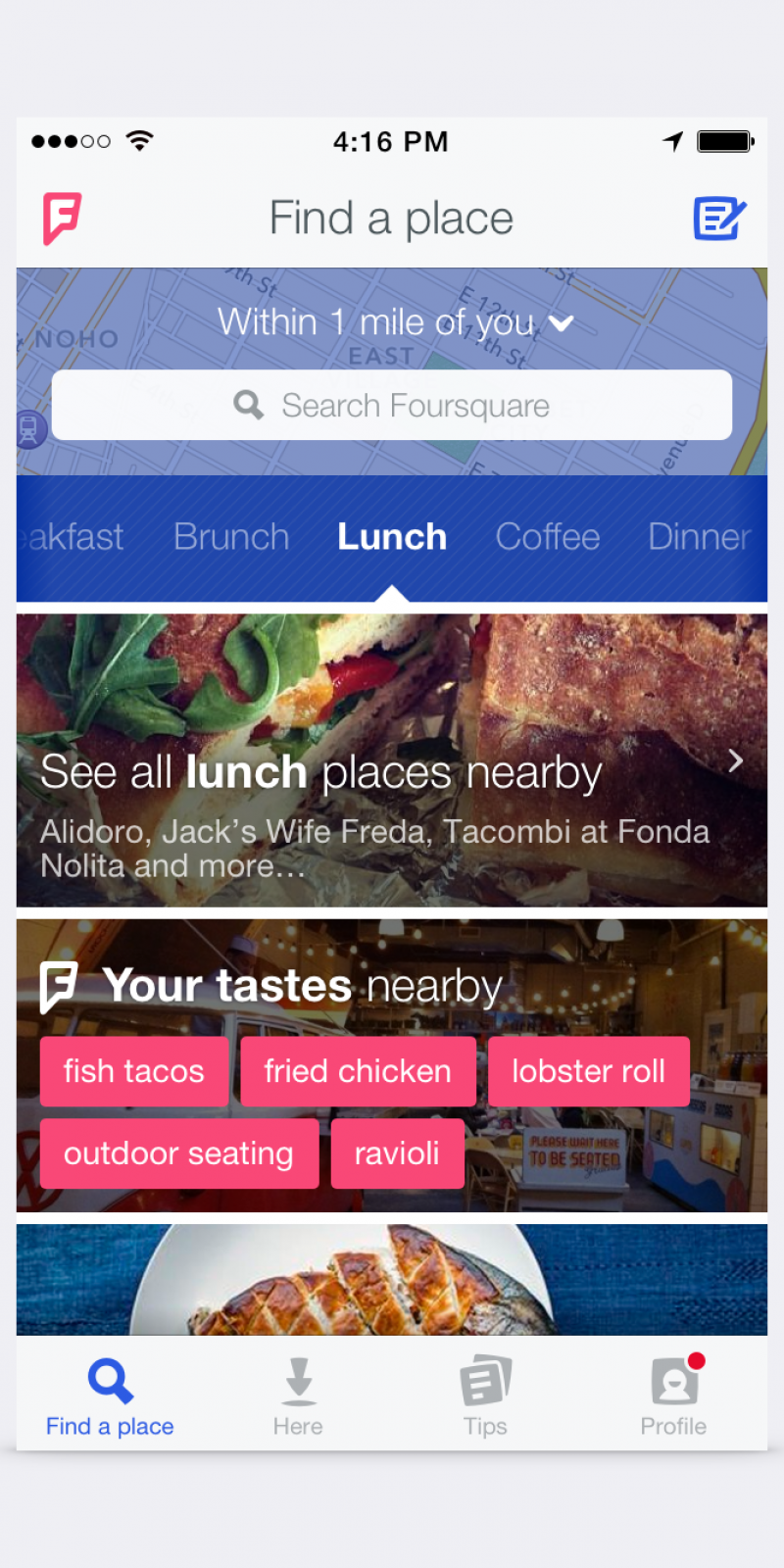Expand the Within 1 mile dropdown

[394, 322]
